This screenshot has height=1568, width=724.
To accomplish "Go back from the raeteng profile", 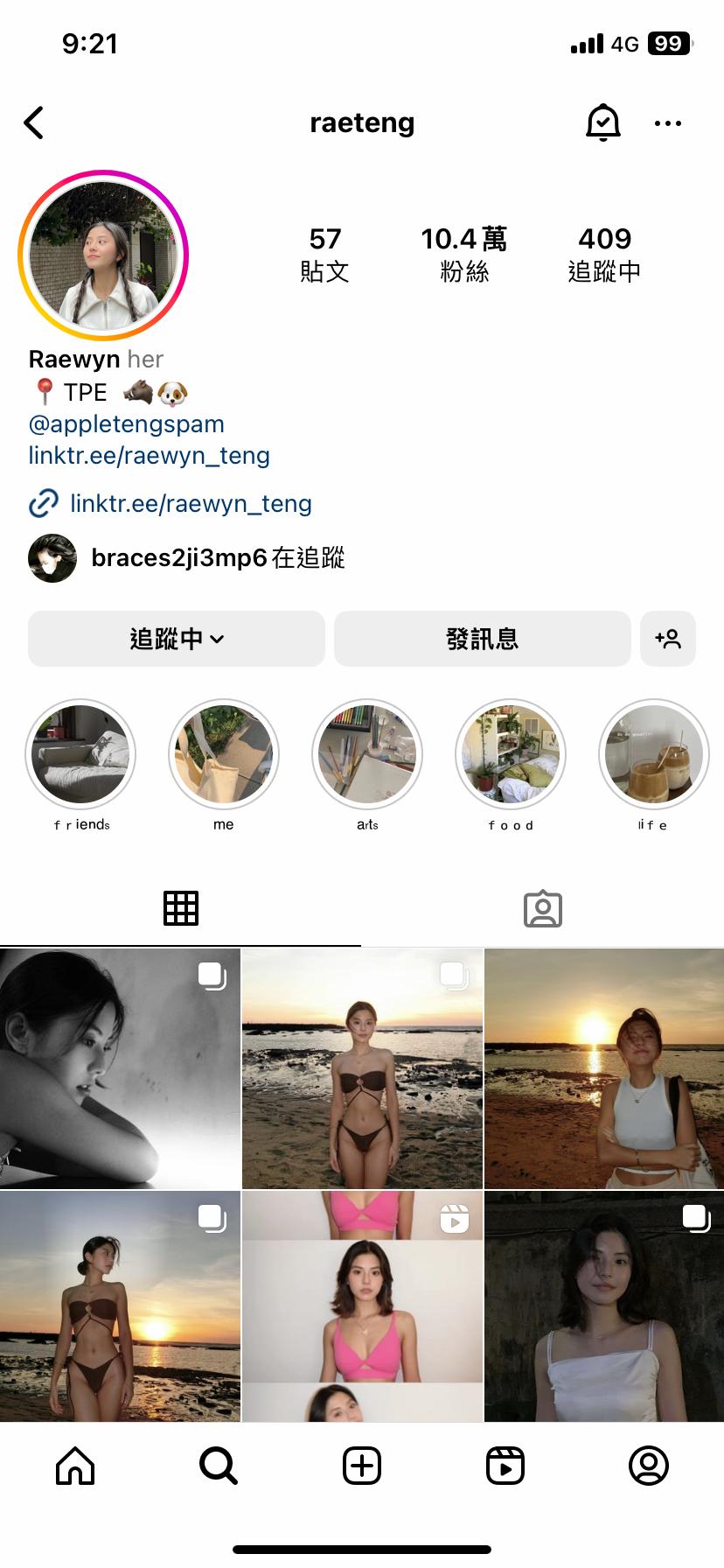I will 34,123.
